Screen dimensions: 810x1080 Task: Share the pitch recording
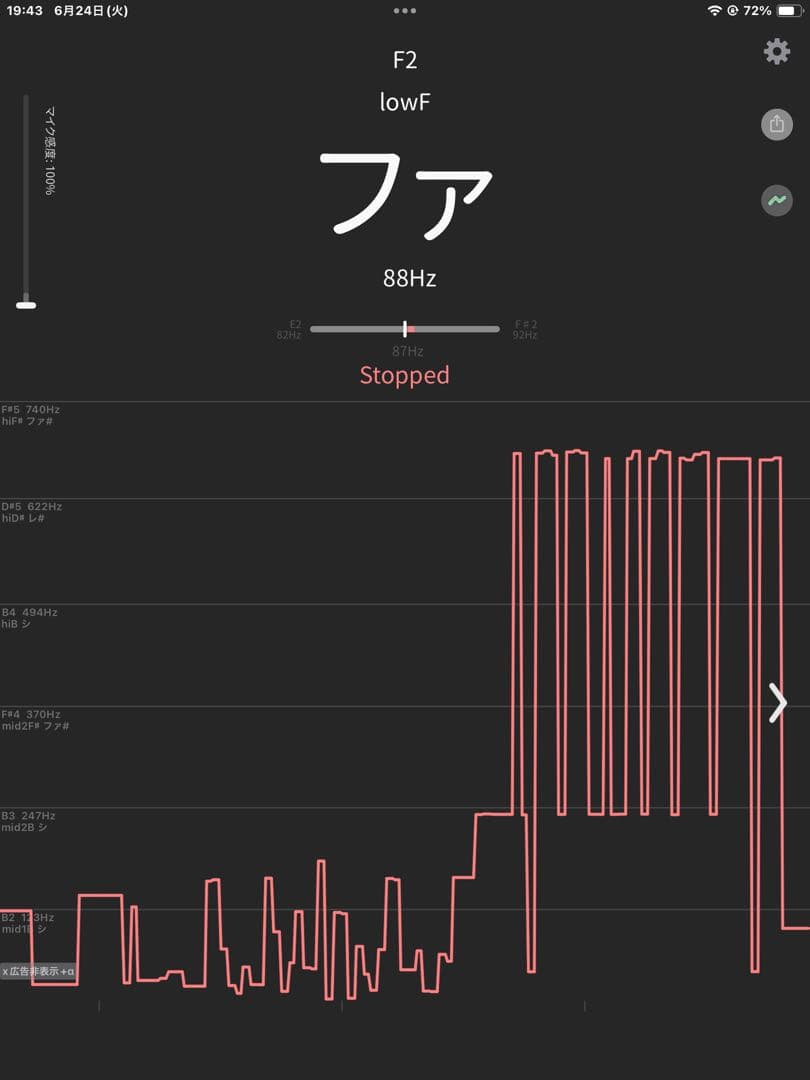[777, 124]
